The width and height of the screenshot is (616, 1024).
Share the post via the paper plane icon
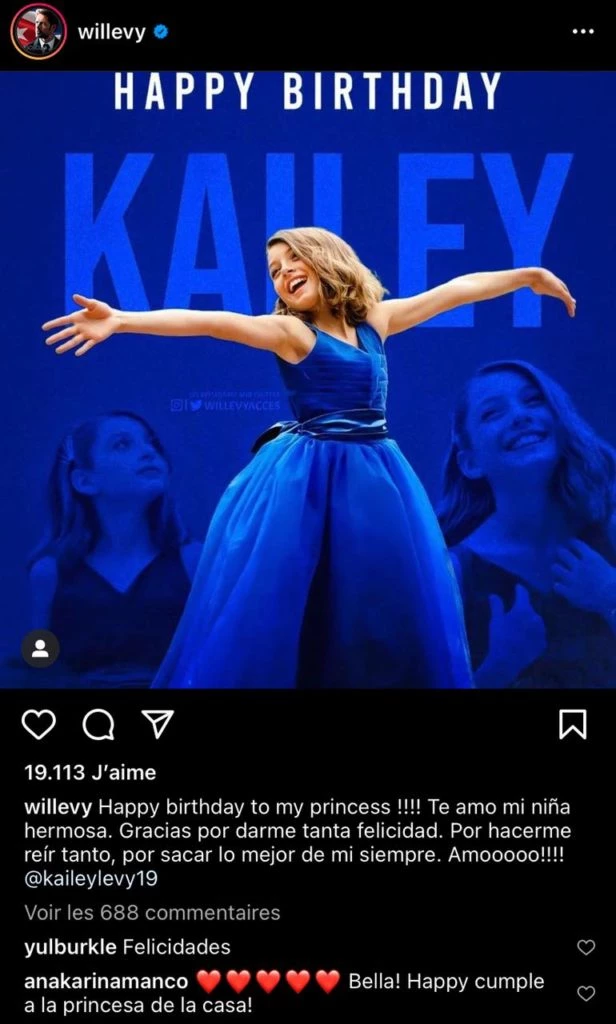pos(156,724)
